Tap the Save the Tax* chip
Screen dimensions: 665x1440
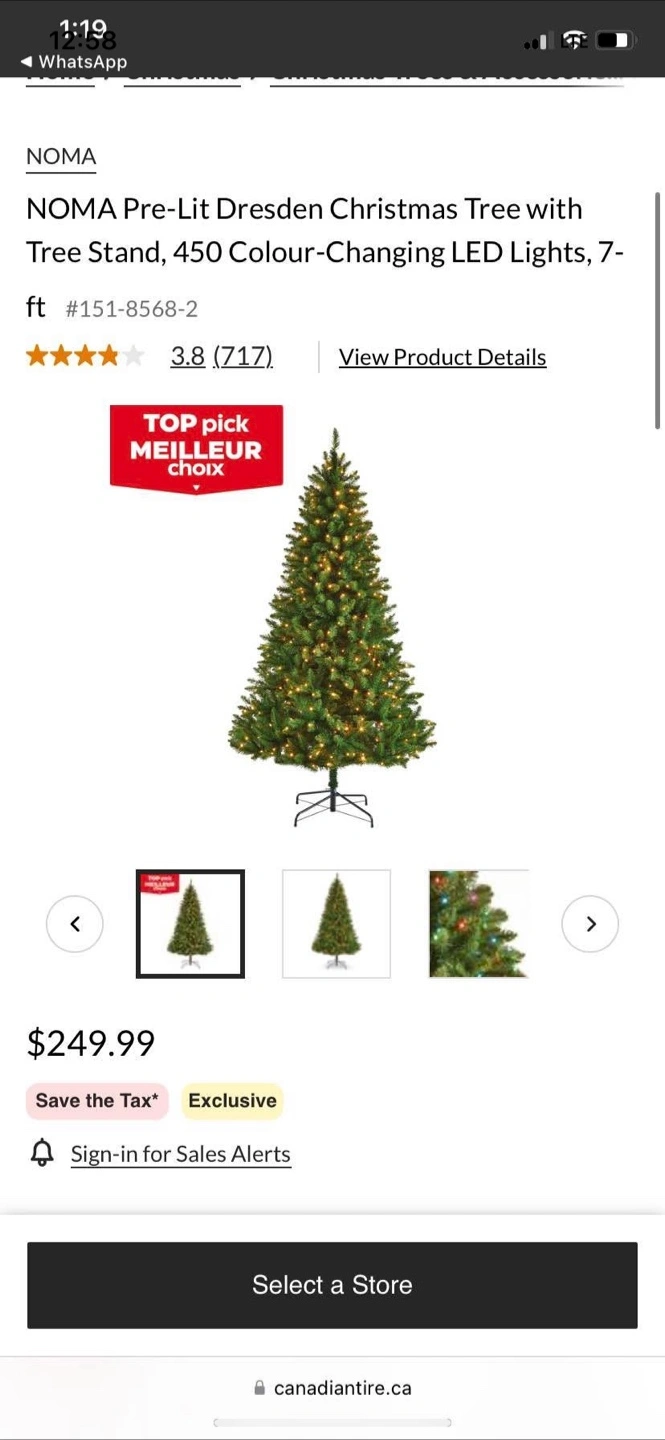97,1101
